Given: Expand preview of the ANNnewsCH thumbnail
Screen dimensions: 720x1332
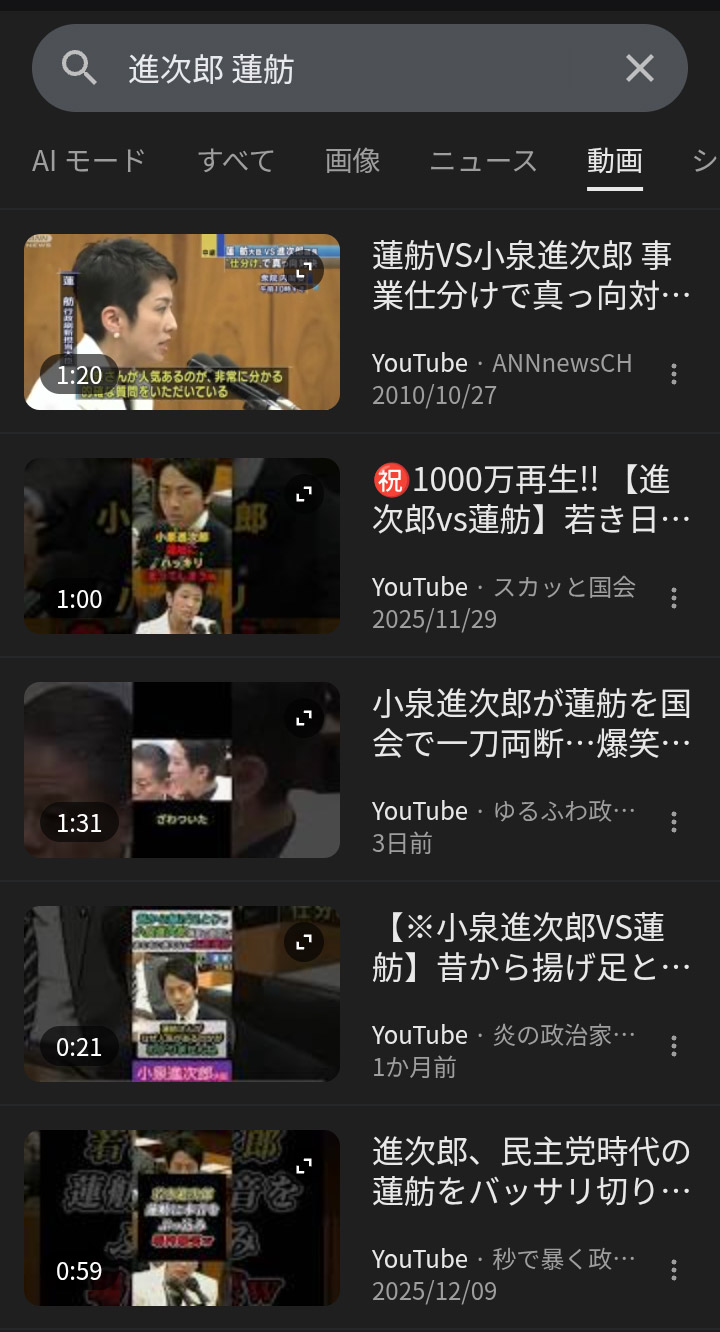Looking at the screenshot, I should (305, 269).
